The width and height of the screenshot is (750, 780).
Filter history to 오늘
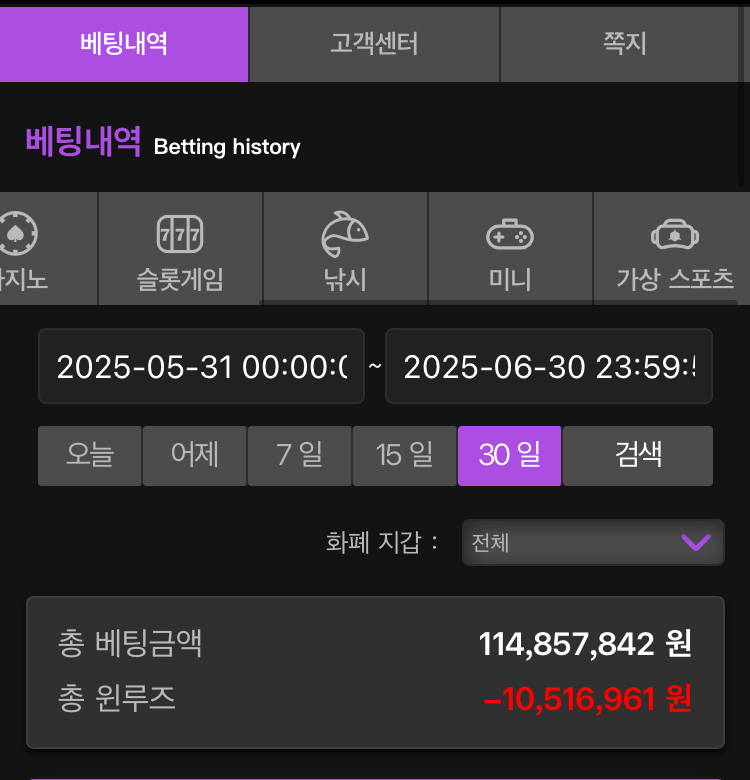pyautogui.click(x=90, y=456)
